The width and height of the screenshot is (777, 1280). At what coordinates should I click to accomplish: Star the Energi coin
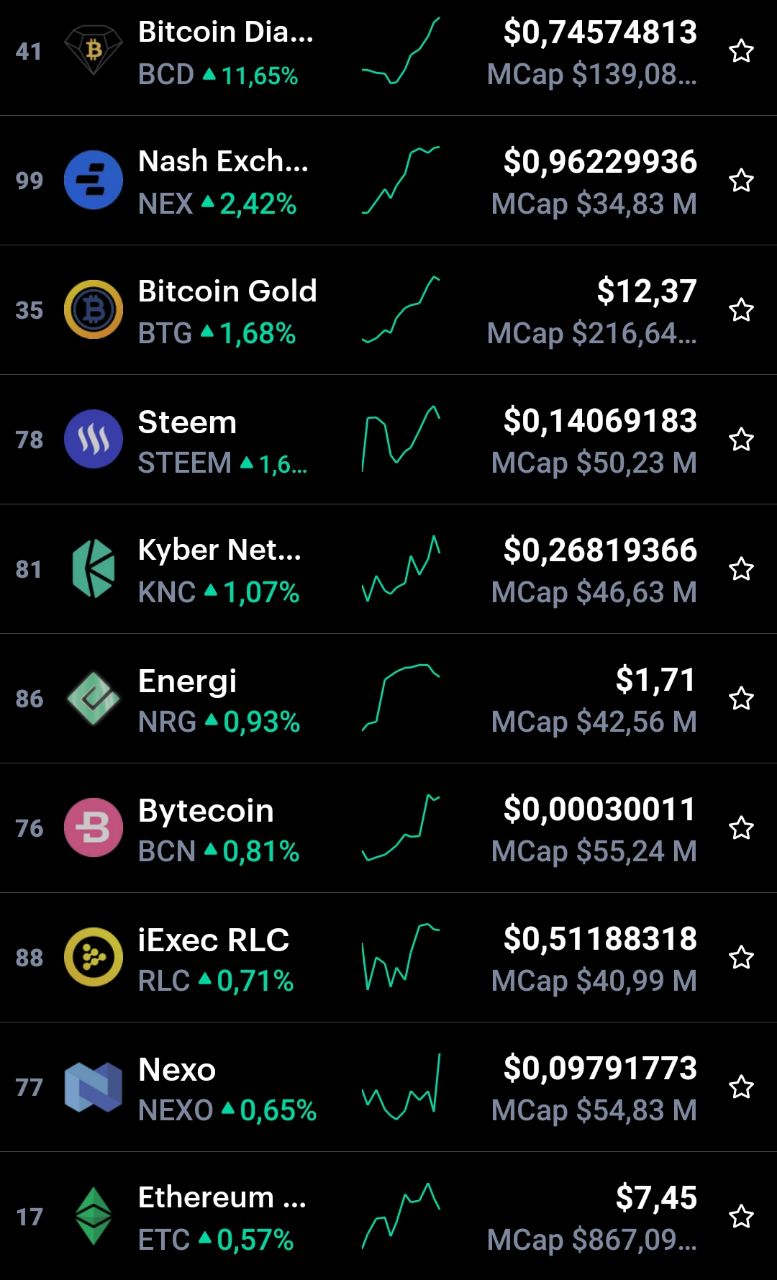741,698
